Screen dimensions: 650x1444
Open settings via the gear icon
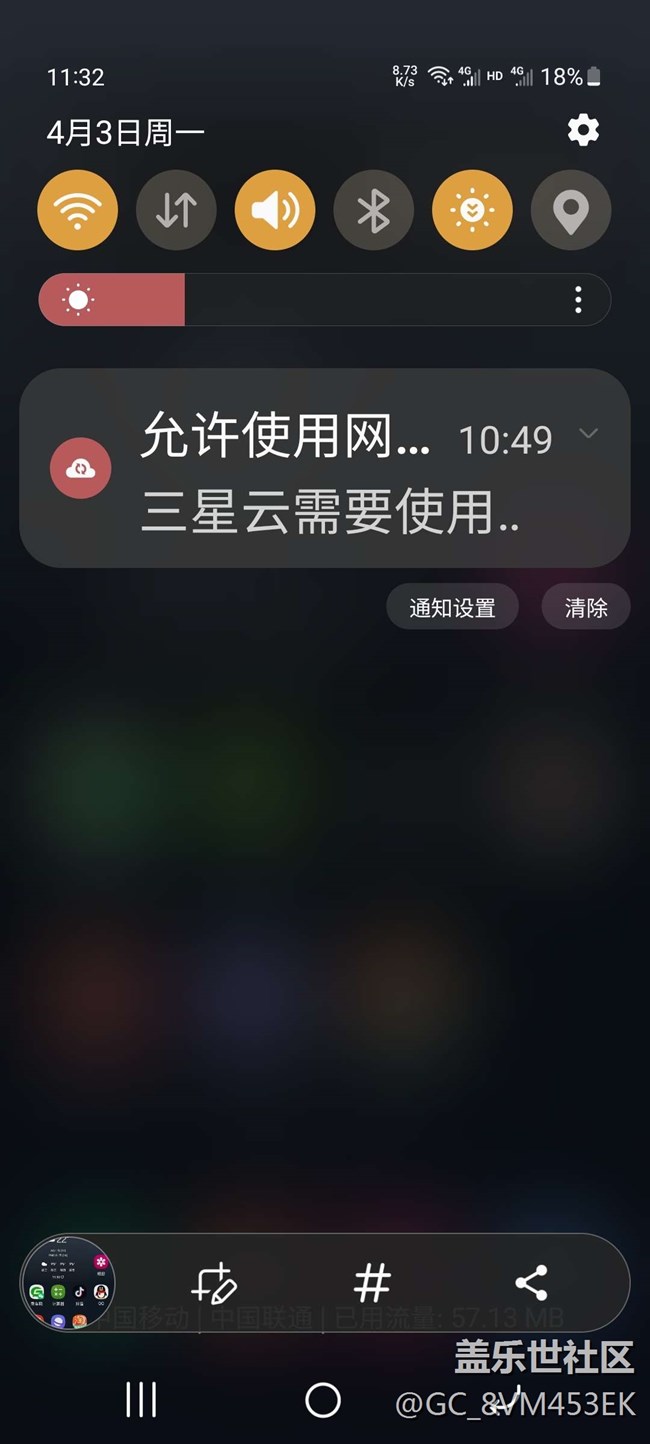[x=583, y=130]
